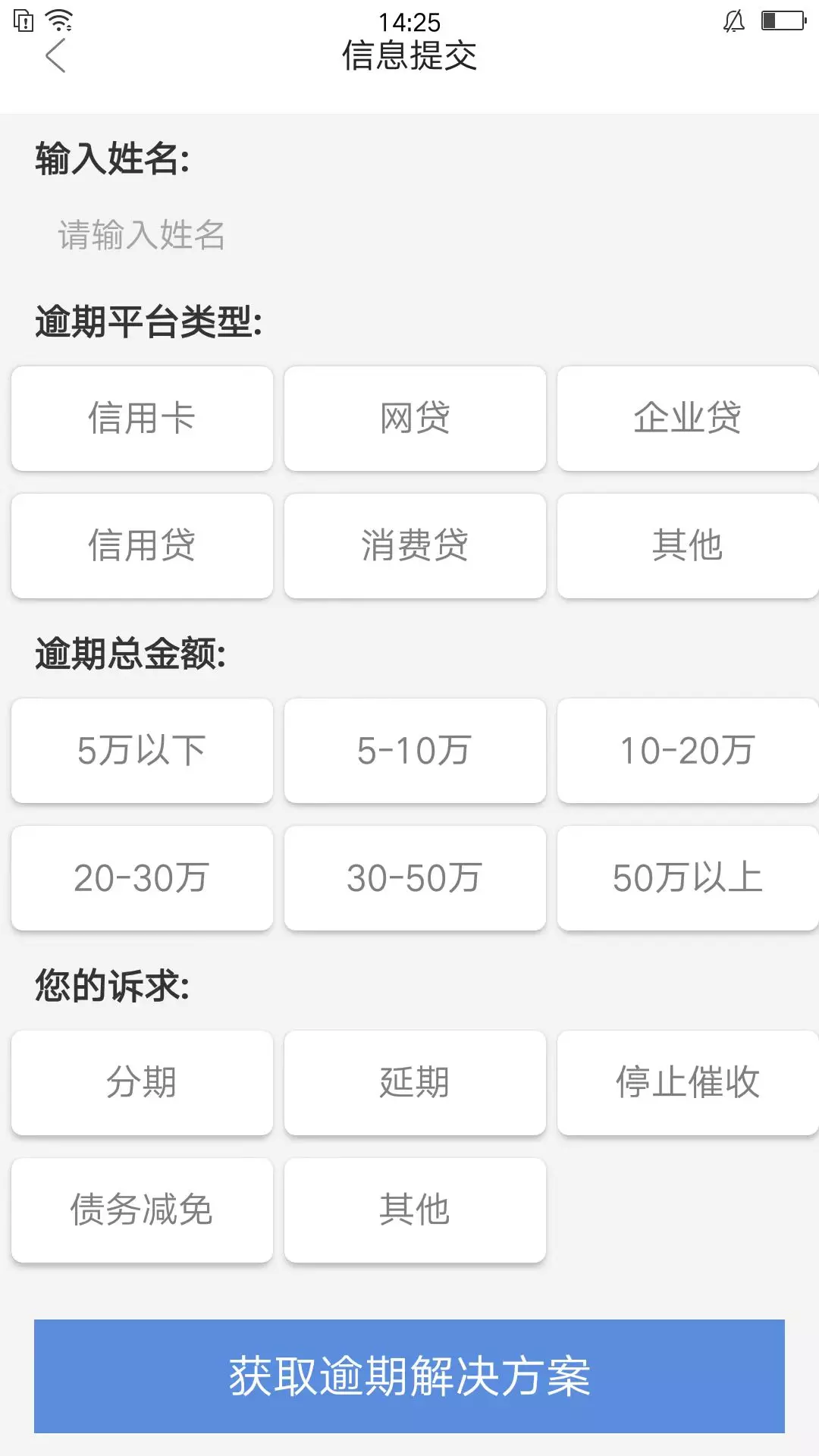Tap the name input field
This screenshot has width=819, height=1456.
(409, 235)
